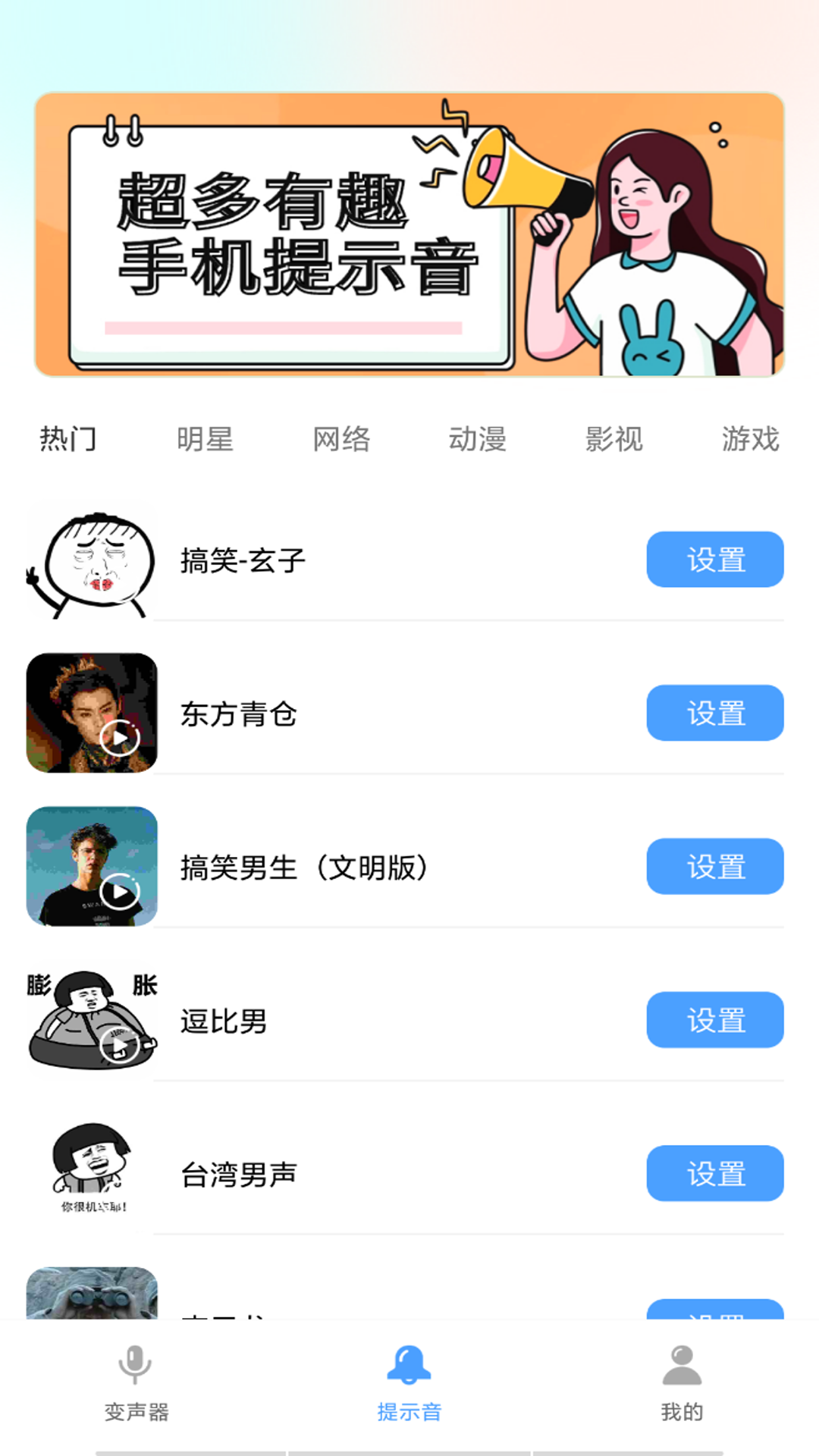Click 设置 for 逗比男
This screenshot has height=1456, width=819.
pyautogui.click(x=714, y=1021)
